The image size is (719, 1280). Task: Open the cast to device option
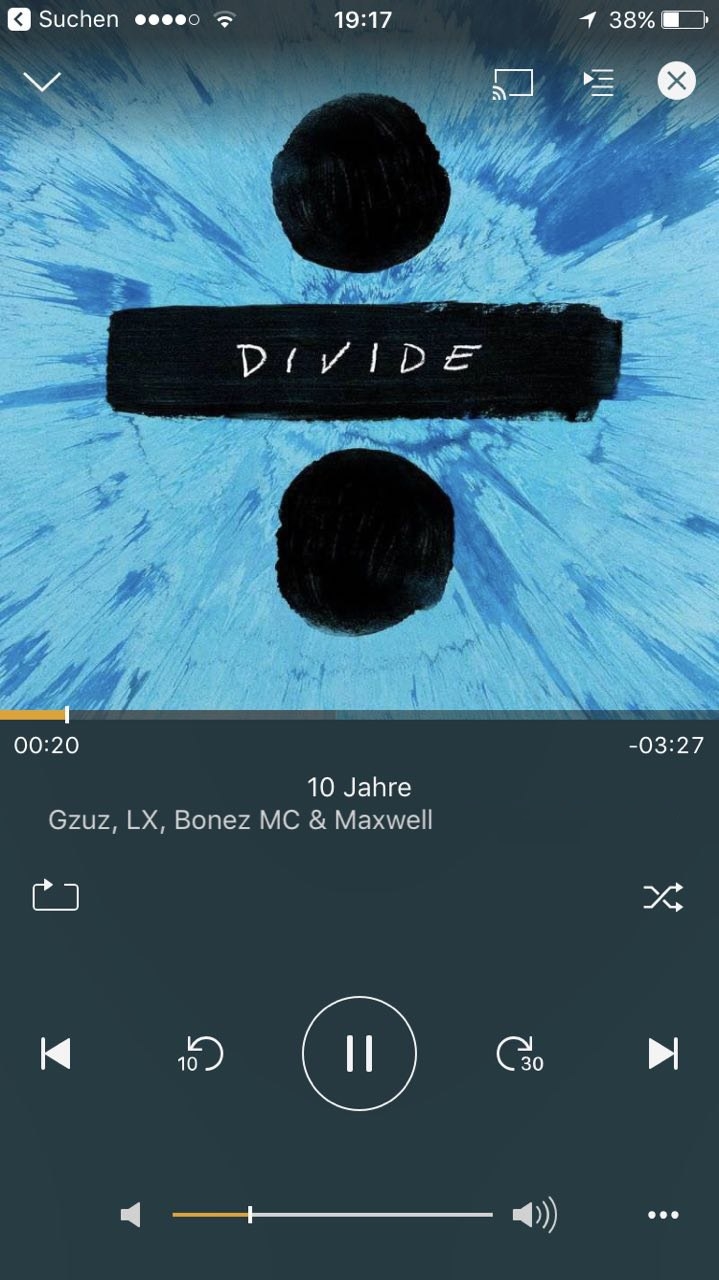512,84
